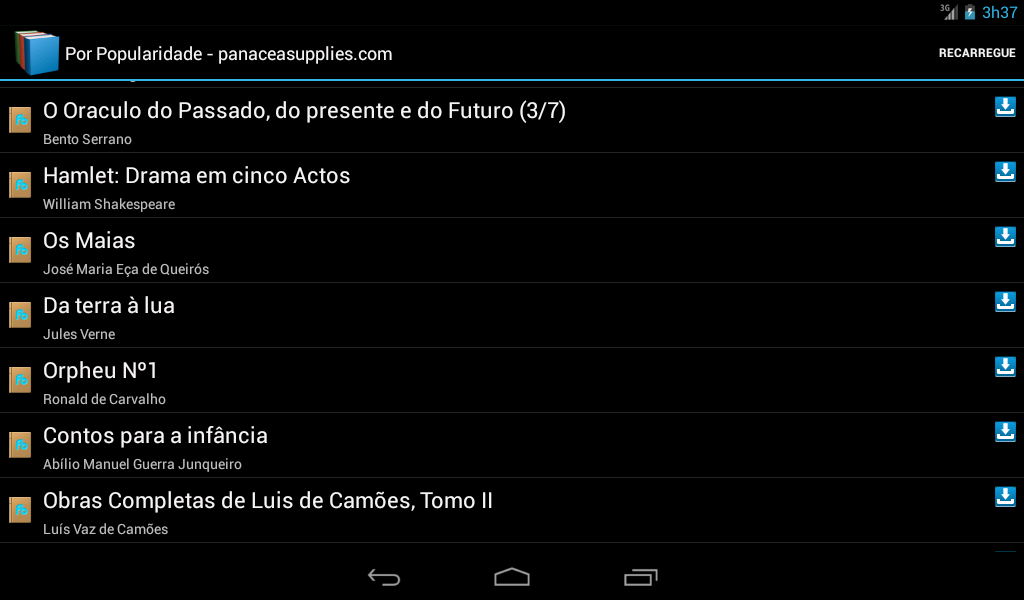Screen dimensions: 1024x600
Task: Tap the app book icon to go back
Action: [37, 53]
